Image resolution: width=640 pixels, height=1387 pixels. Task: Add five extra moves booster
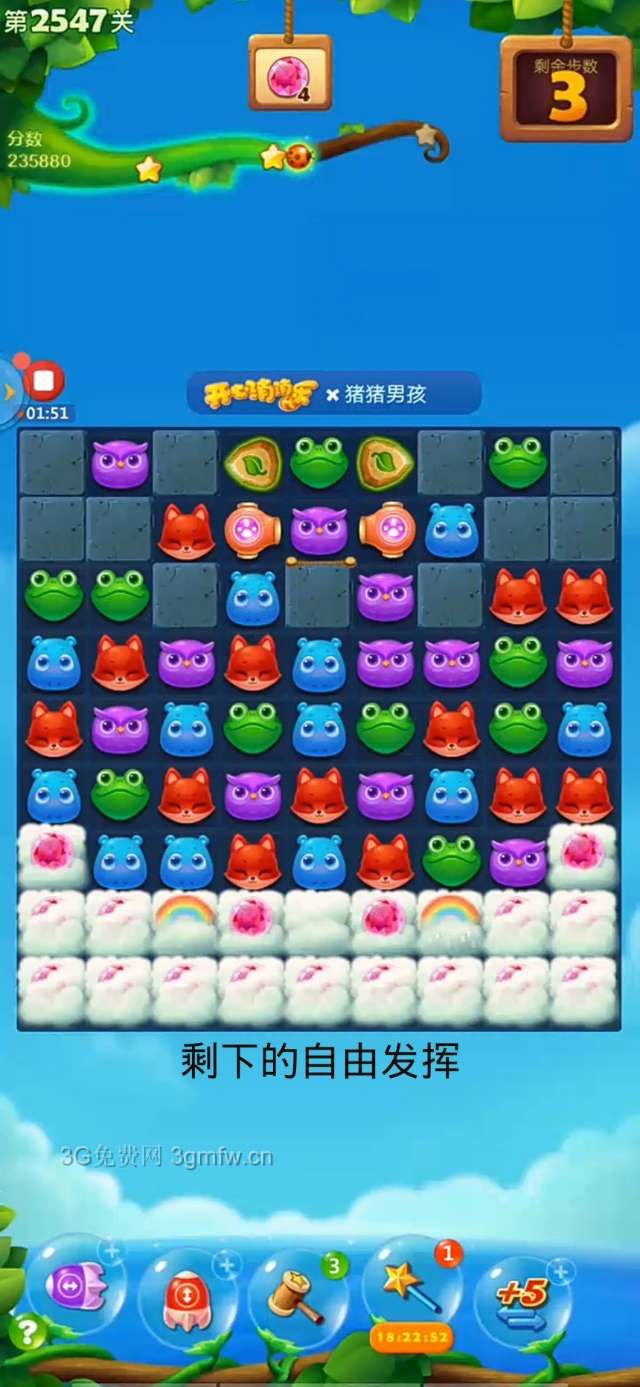522,1296
